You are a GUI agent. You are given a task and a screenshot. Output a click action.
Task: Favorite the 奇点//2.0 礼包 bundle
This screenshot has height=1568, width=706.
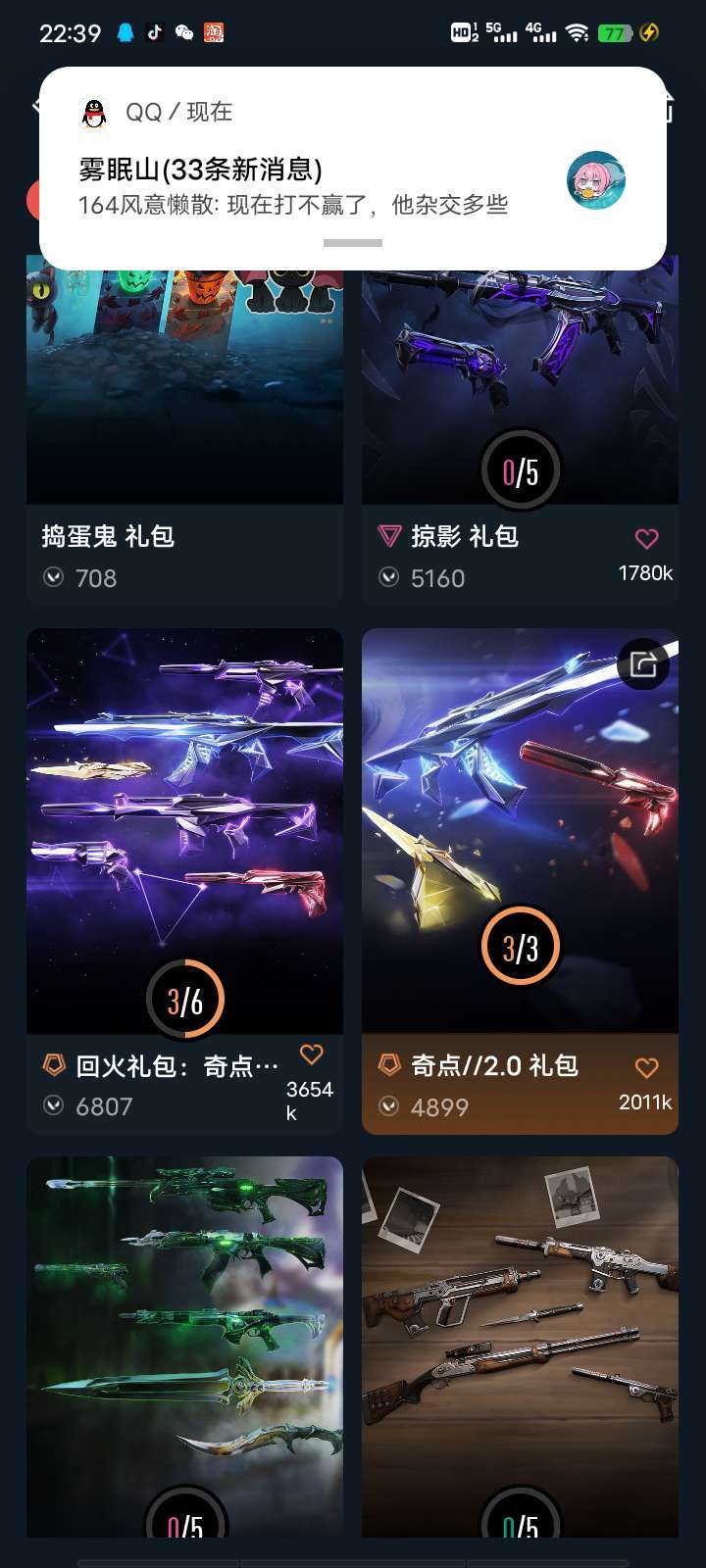(x=646, y=1067)
